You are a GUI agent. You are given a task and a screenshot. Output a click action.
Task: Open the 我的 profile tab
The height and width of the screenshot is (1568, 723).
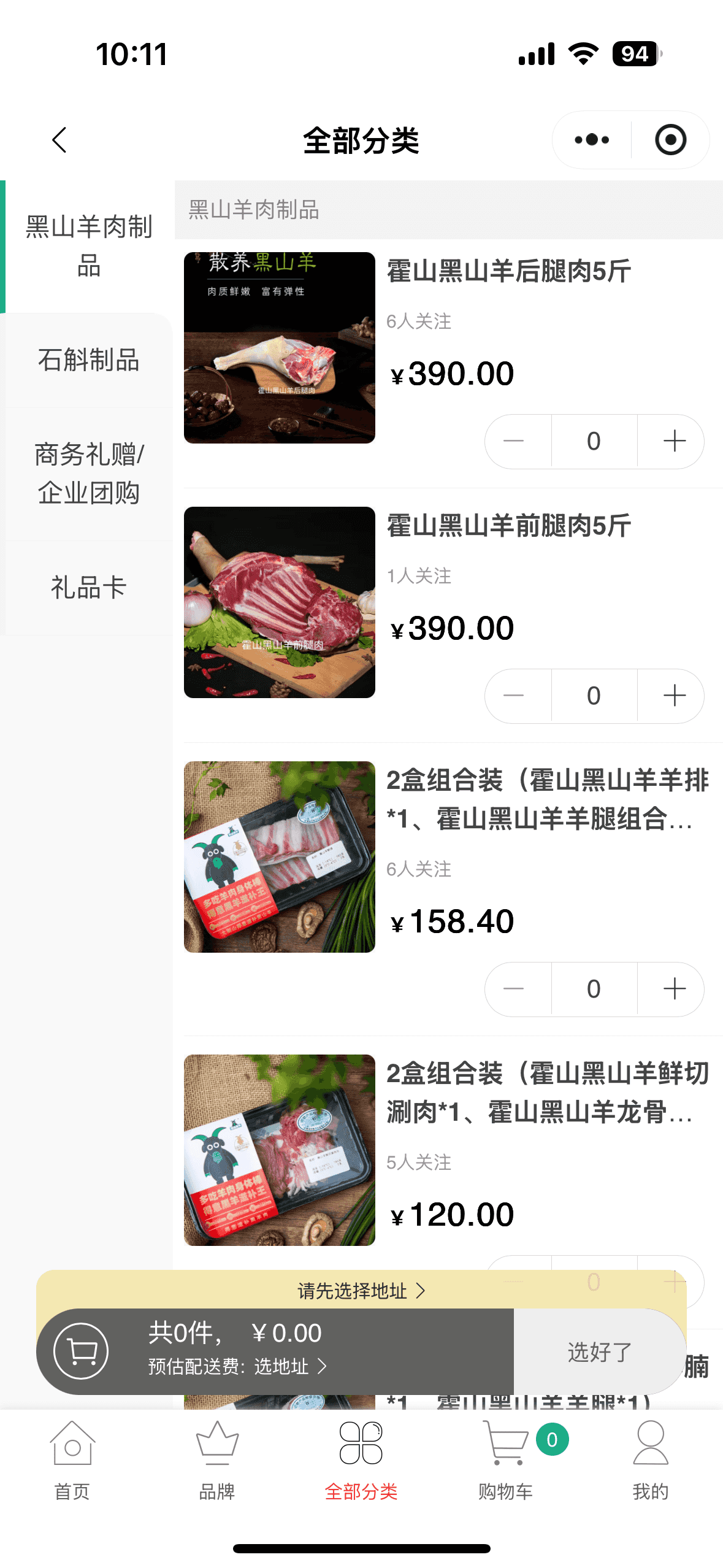[x=650, y=1460]
